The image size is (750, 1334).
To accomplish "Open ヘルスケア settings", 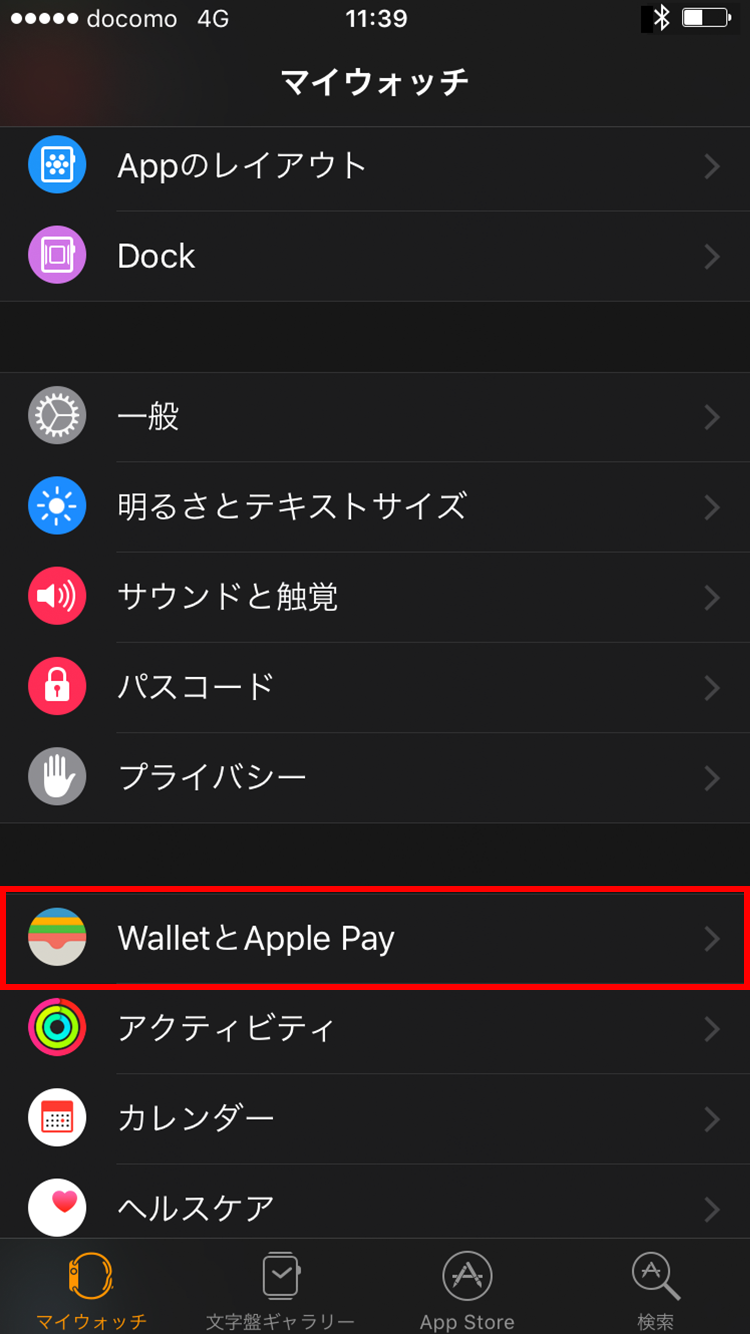I will (x=375, y=1207).
